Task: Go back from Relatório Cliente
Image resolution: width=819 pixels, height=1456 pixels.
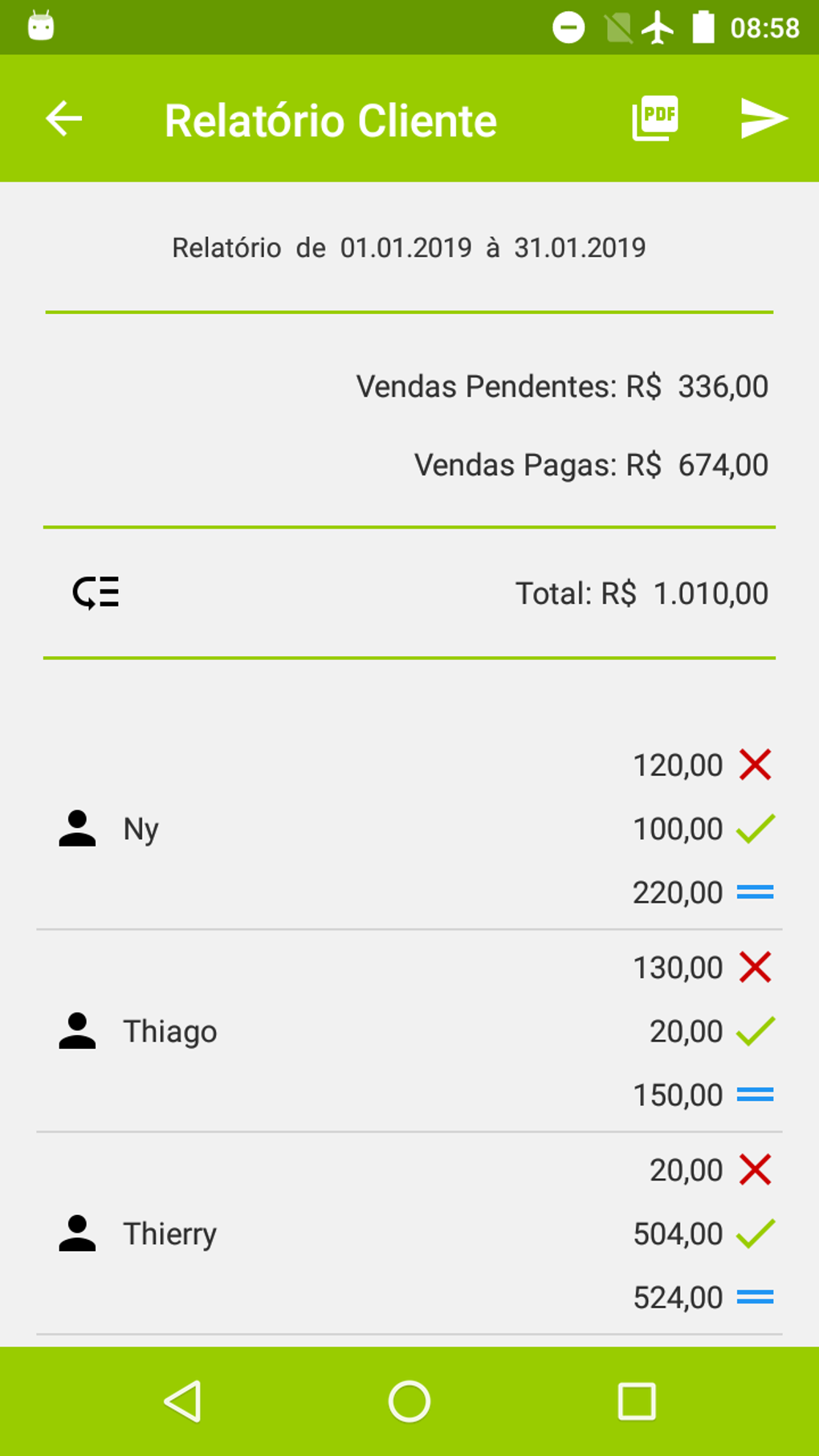Action: coord(64,119)
